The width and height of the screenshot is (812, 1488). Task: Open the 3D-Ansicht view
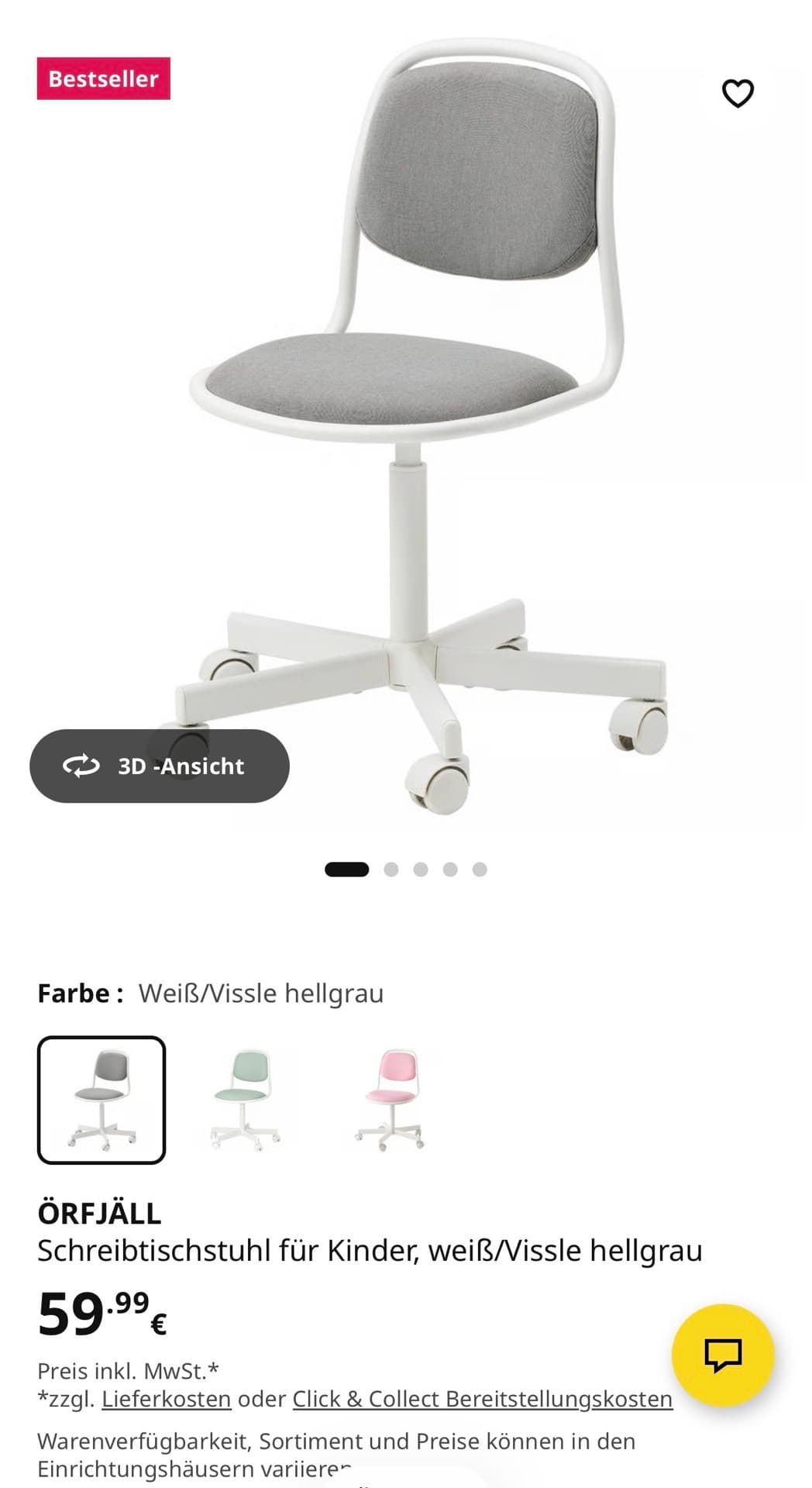(x=160, y=766)
